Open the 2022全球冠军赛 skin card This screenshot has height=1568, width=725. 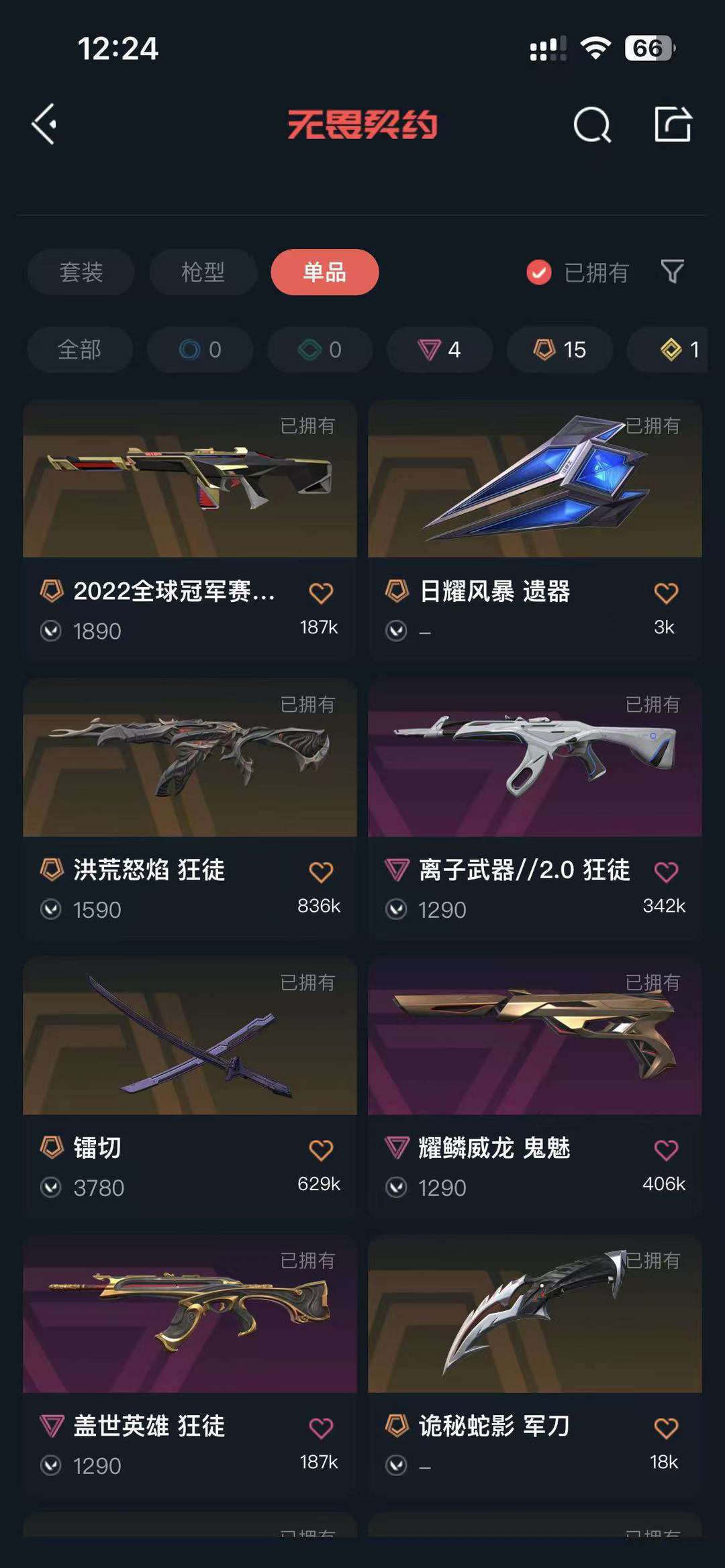(x=190, y=529)
